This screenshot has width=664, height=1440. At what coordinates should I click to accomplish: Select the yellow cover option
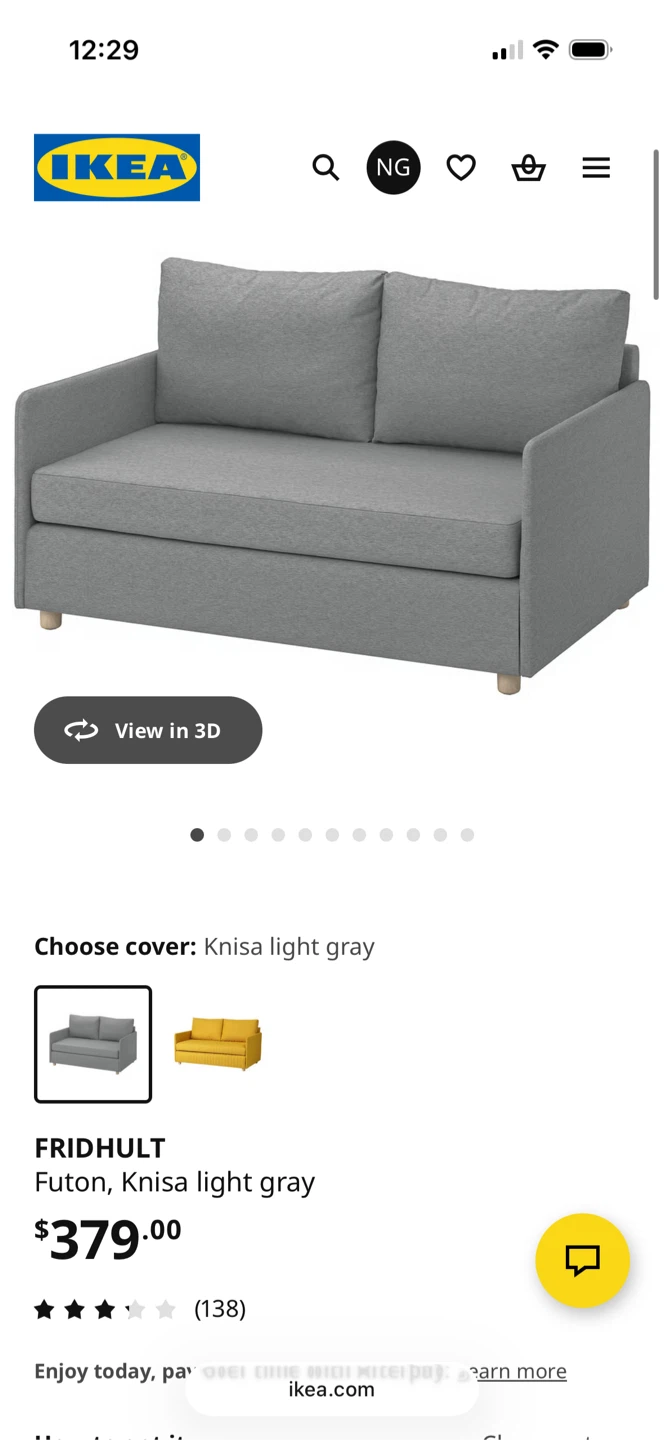point(218,1044)
